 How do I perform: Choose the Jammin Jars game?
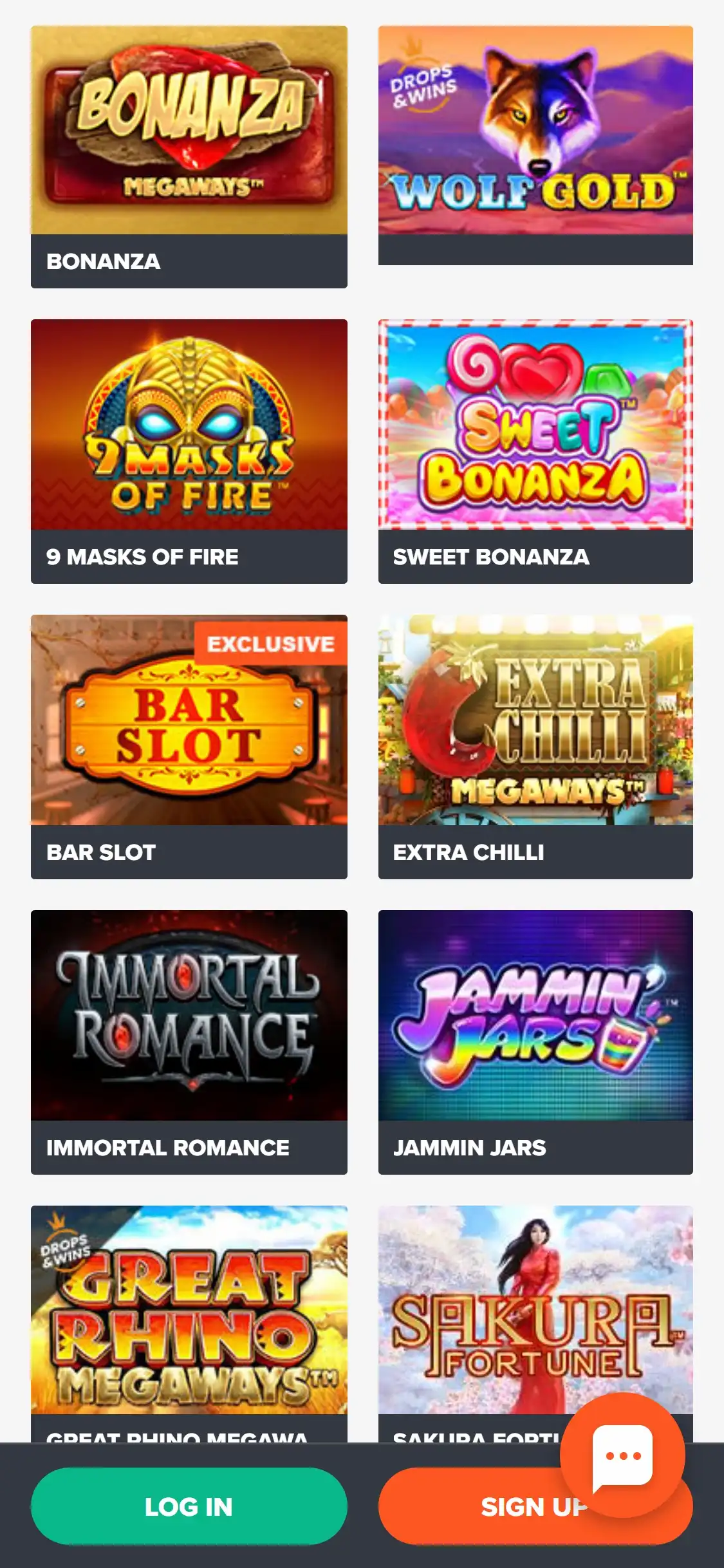[x=535, y=1016]
